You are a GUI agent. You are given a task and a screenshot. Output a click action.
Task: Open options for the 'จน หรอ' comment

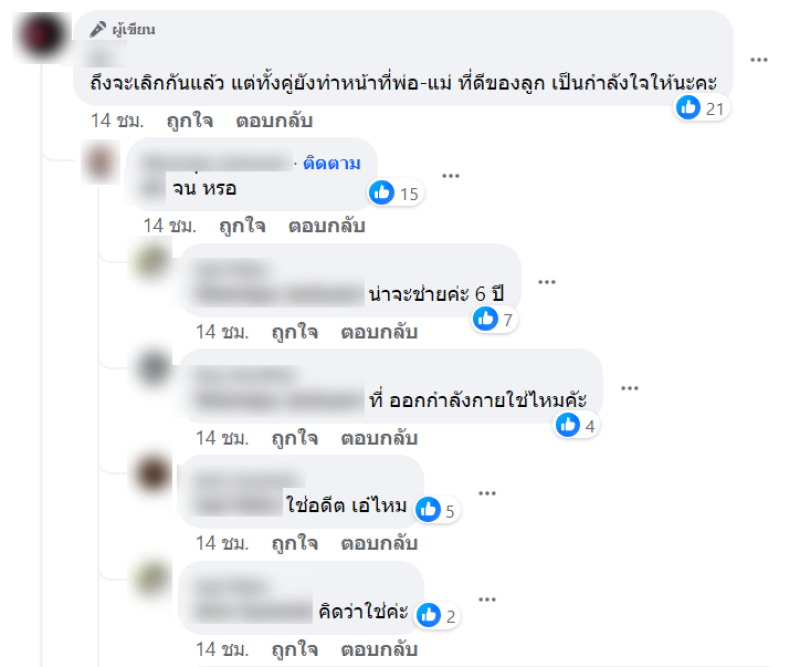pos(451,176)
